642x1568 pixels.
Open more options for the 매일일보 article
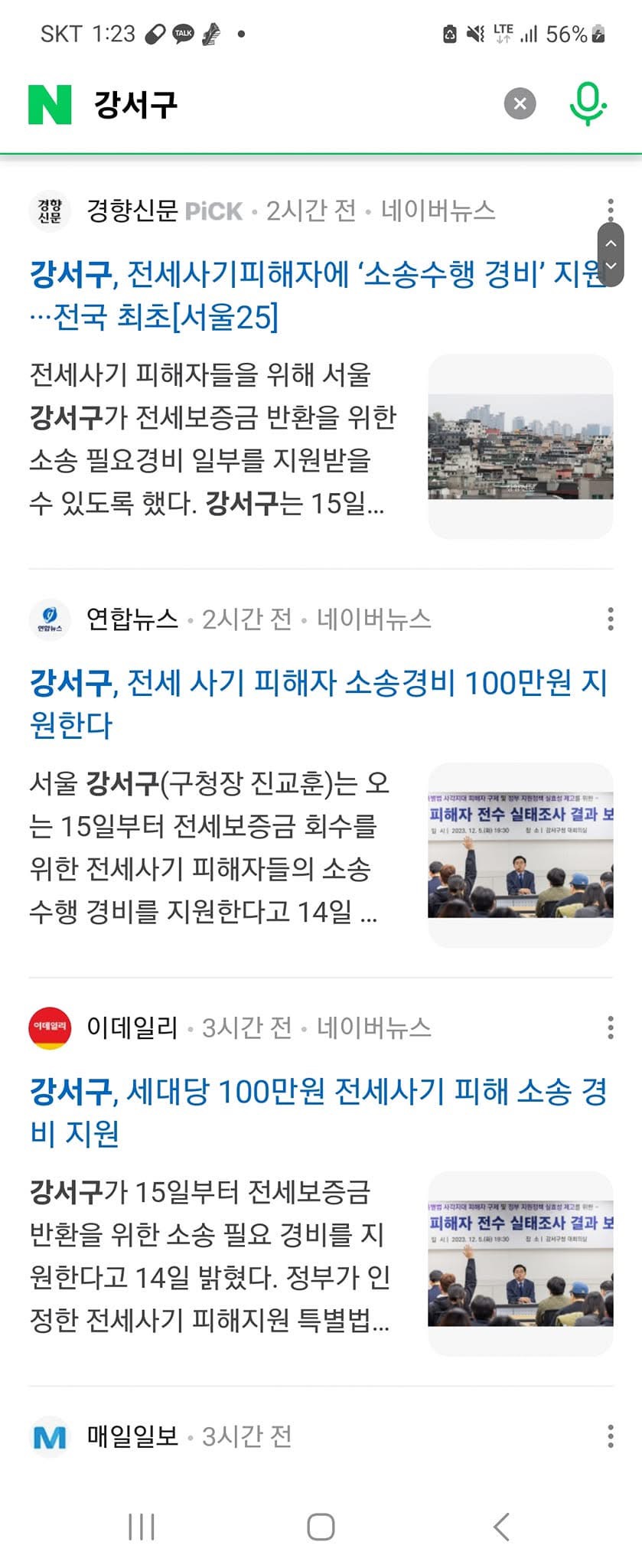[x=610, y=1436]
